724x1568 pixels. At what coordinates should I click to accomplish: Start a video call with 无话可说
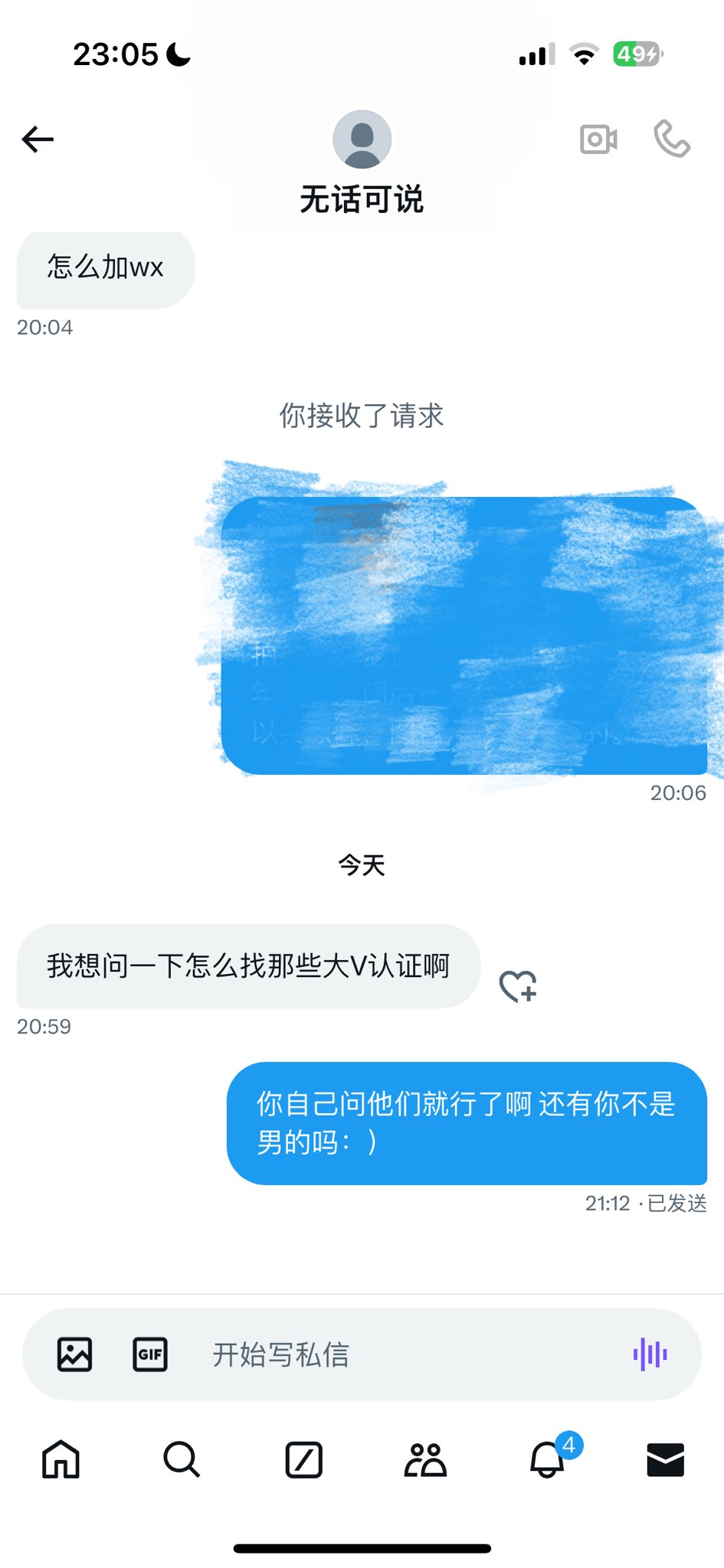pos(598,139)
